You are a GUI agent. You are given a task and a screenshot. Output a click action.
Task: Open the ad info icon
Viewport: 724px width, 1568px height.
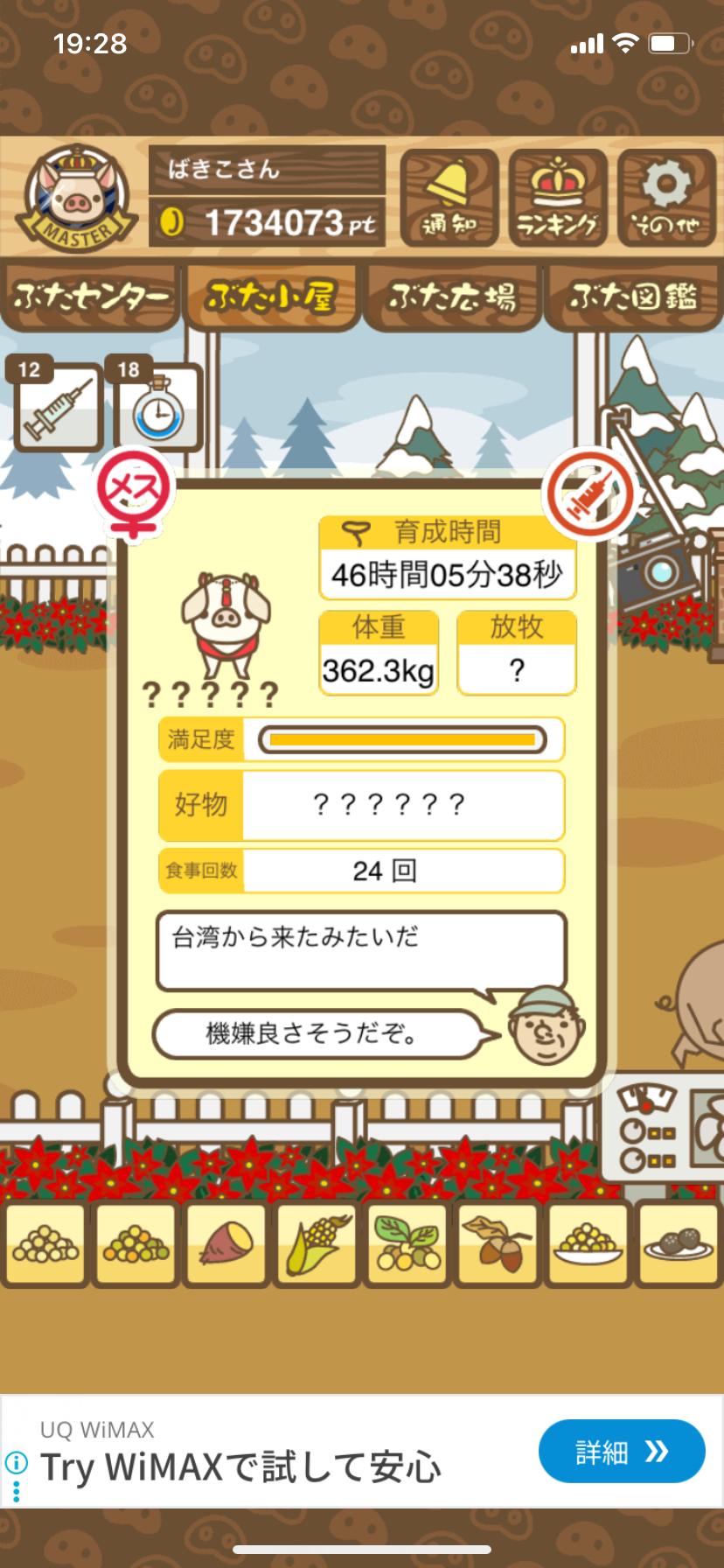point(16,1462)
